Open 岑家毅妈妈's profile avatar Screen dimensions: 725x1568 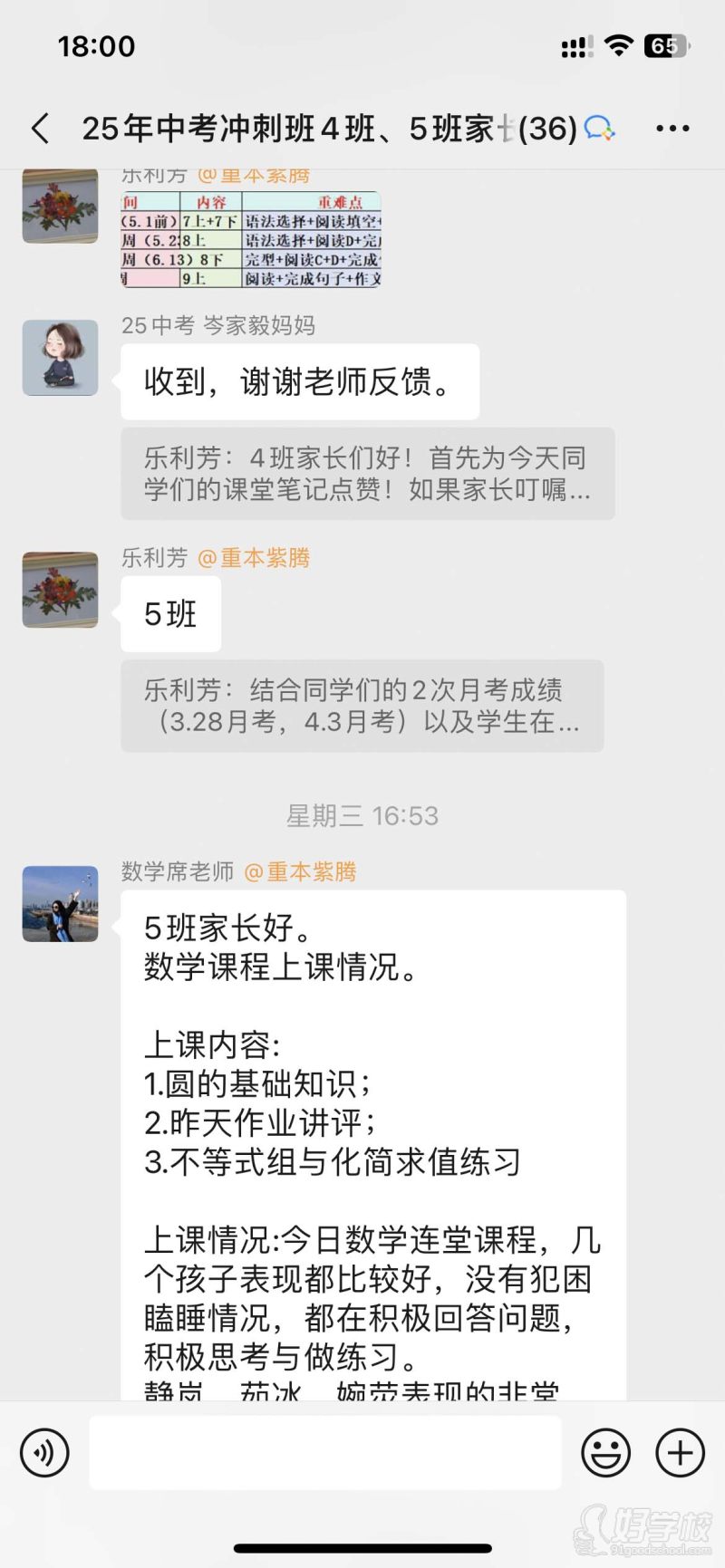click(x=59, y=358)
